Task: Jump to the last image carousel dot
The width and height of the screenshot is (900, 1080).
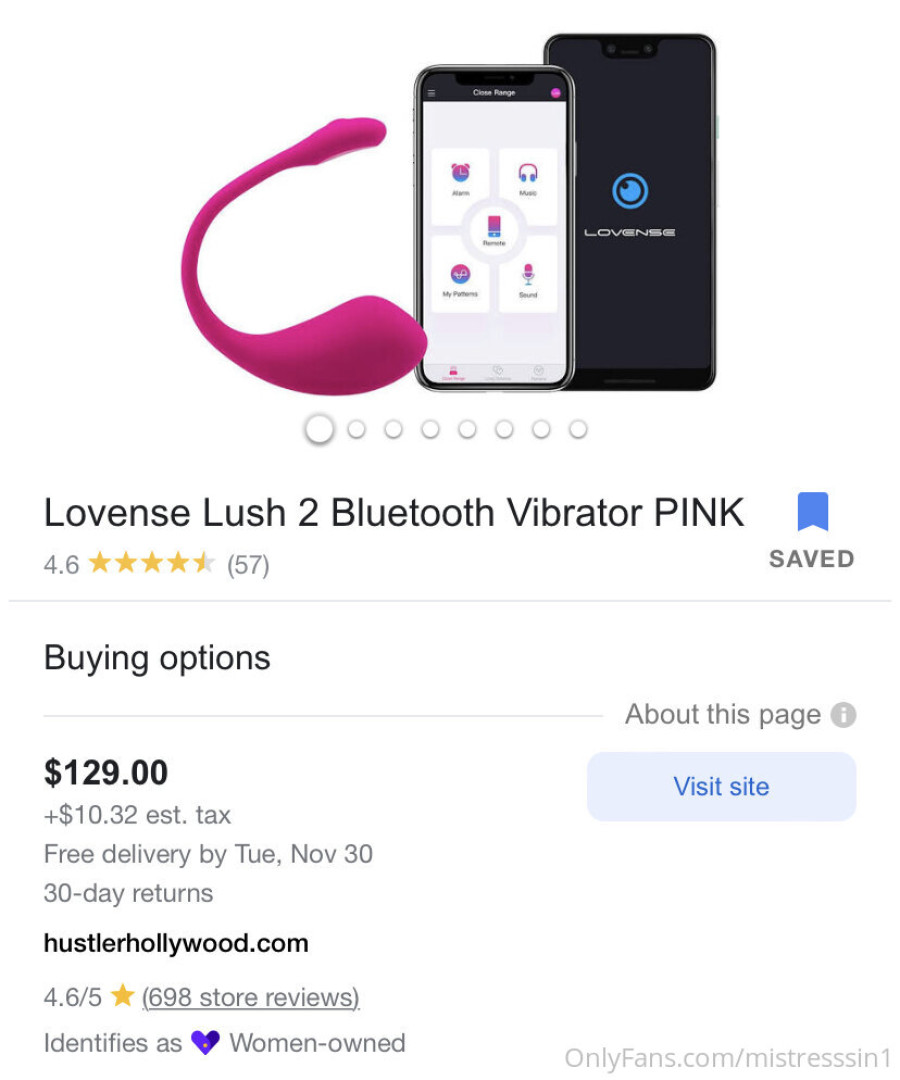Action: (x=578, y=429)
